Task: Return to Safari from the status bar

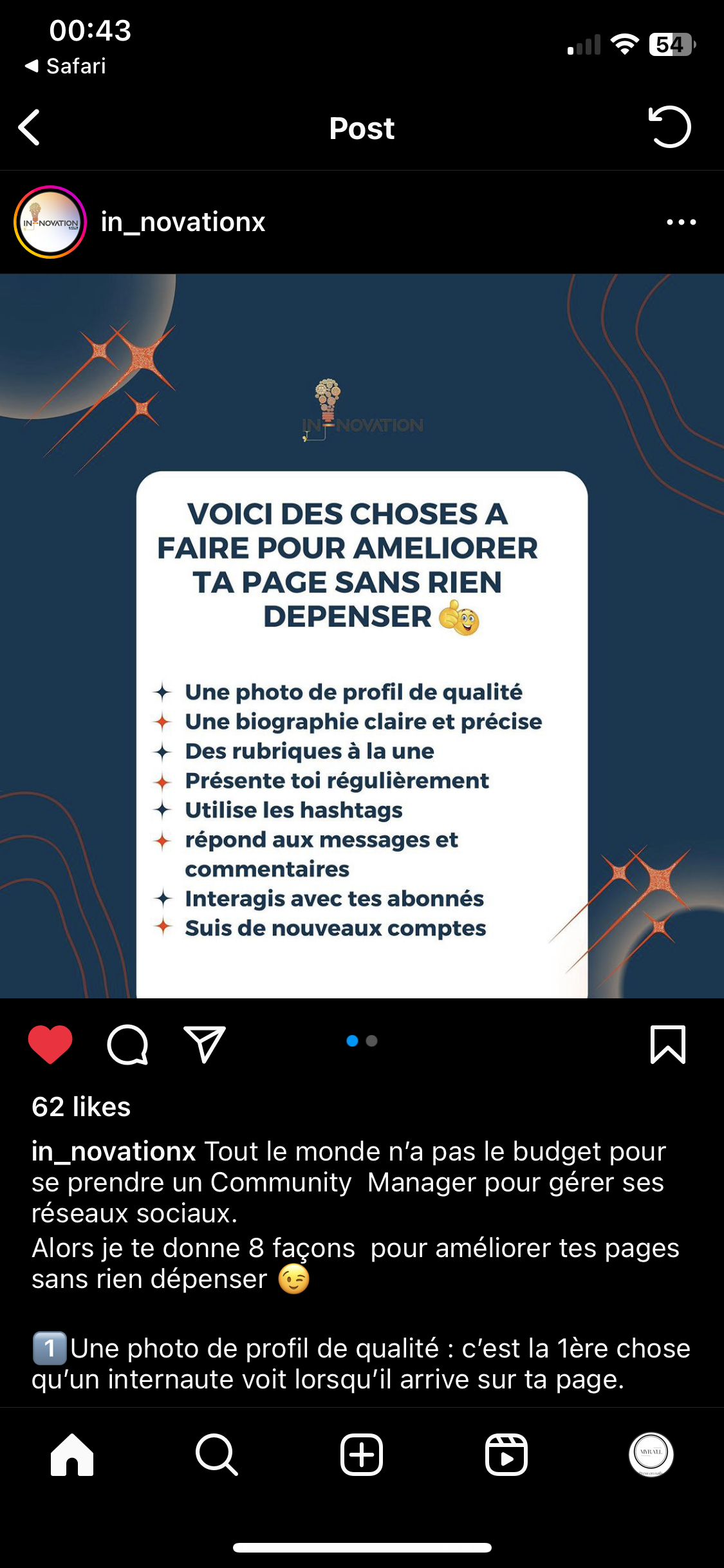Action: (66, 66)
